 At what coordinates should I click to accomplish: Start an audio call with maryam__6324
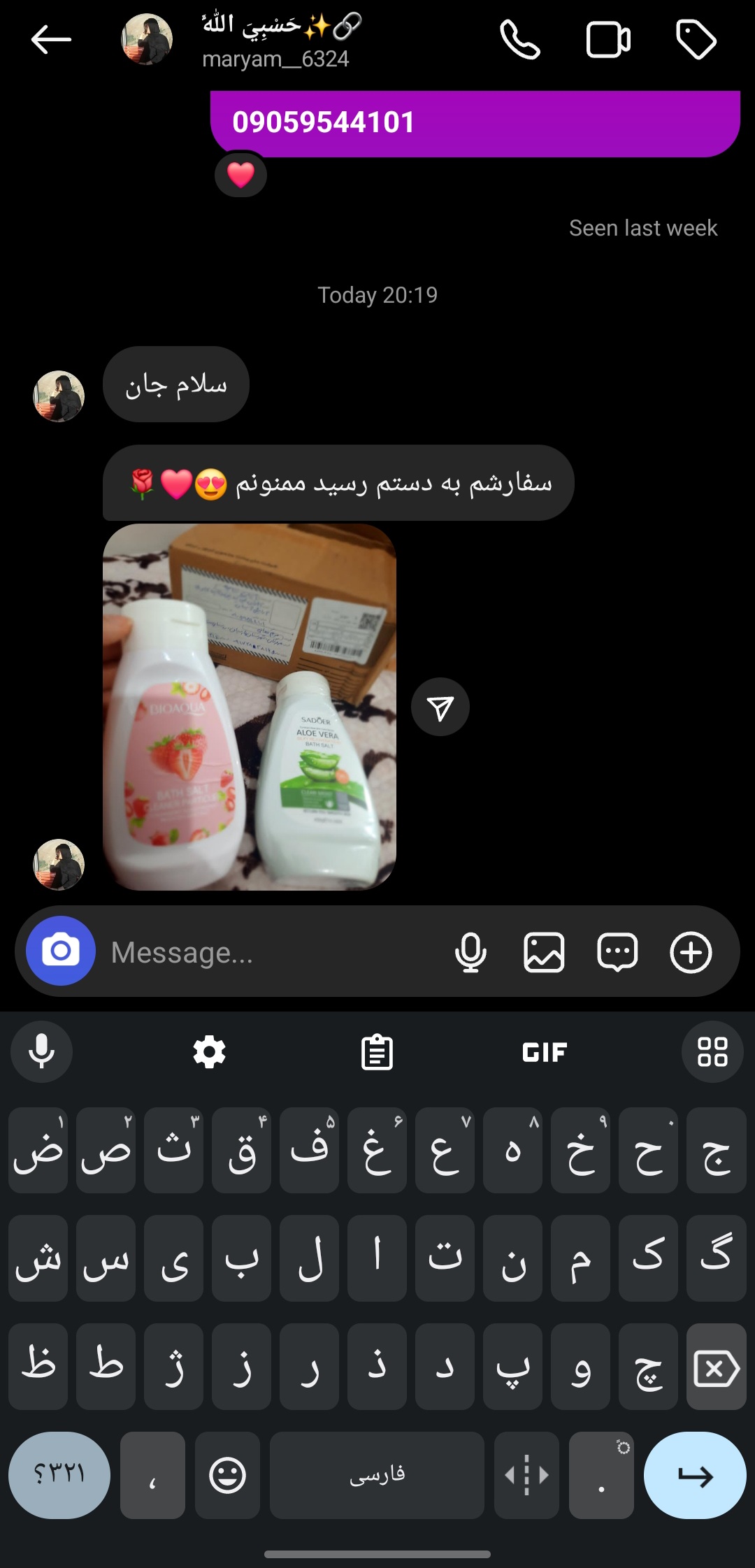(520, 40)
